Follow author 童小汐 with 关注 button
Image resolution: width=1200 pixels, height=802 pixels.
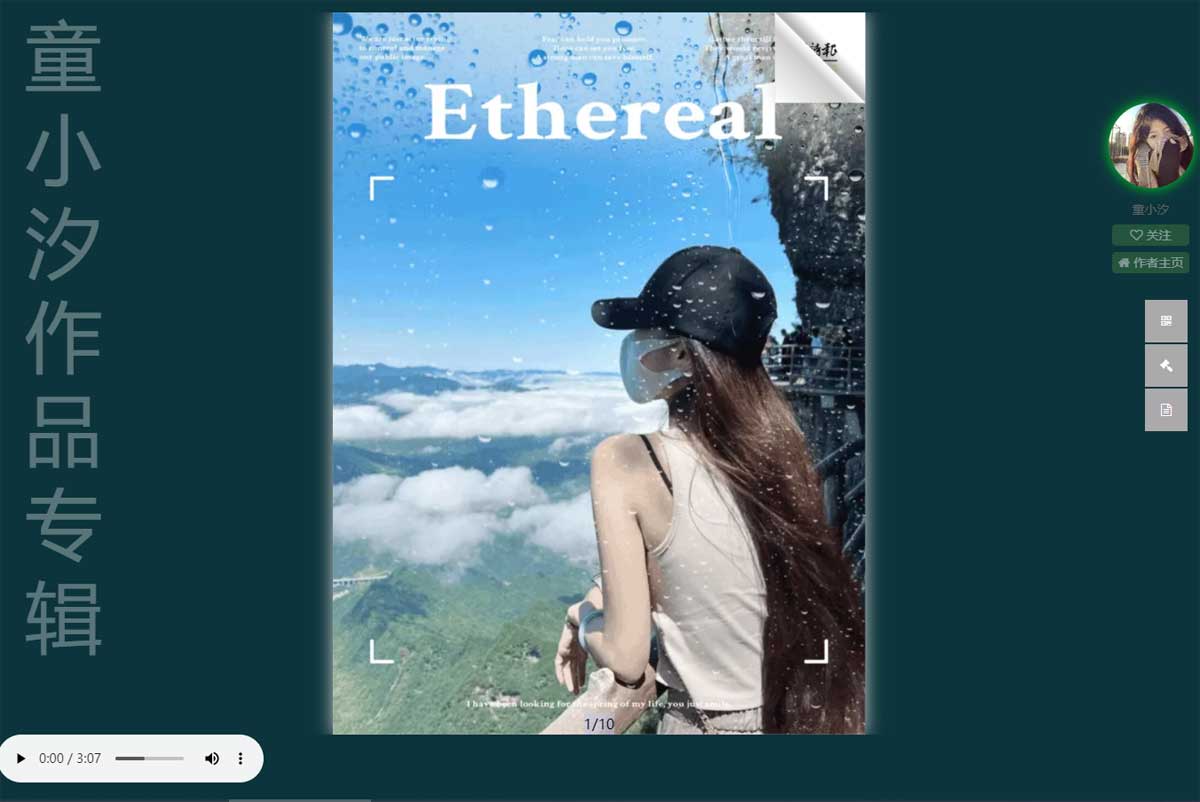(1150, 235)
